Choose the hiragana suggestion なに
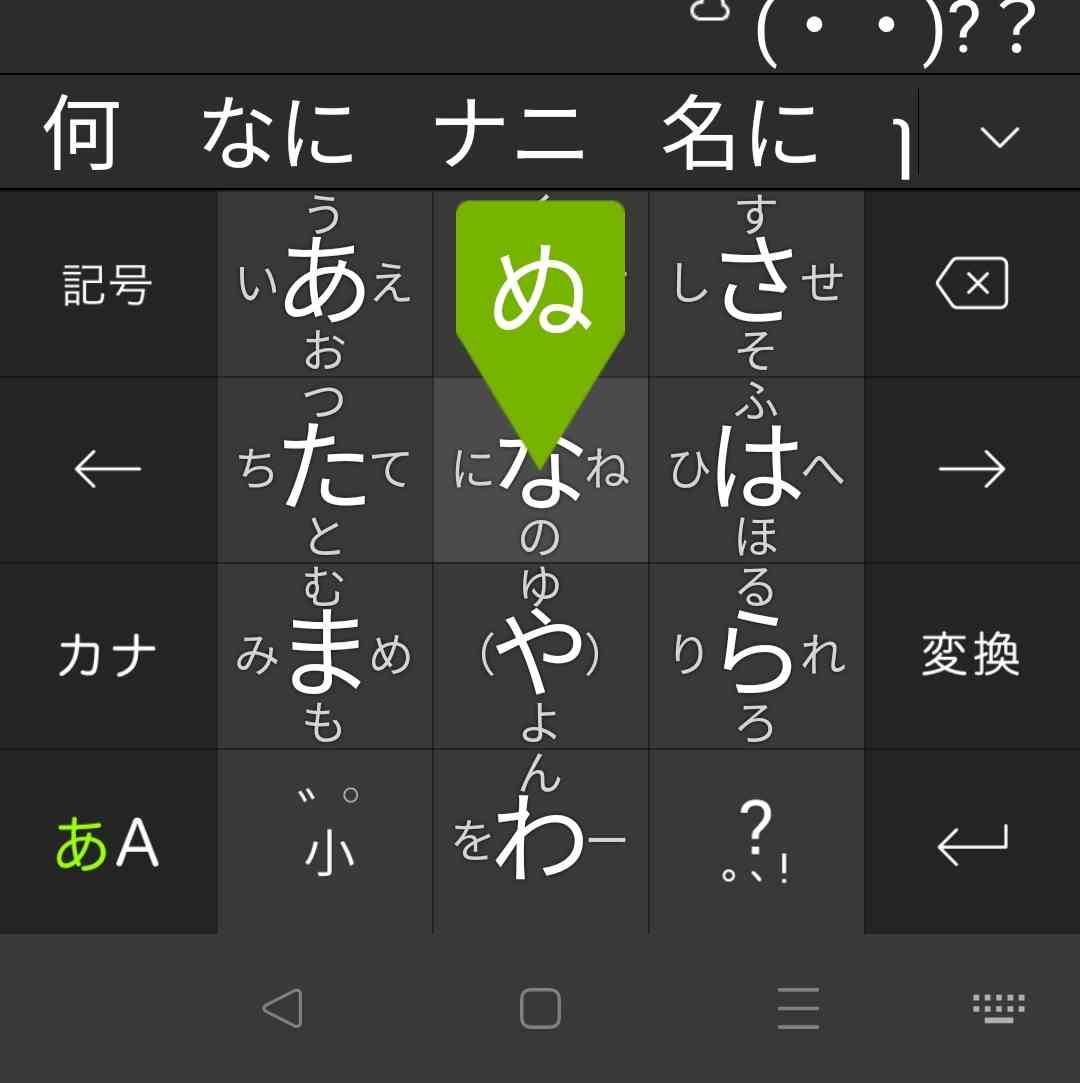 278,134
